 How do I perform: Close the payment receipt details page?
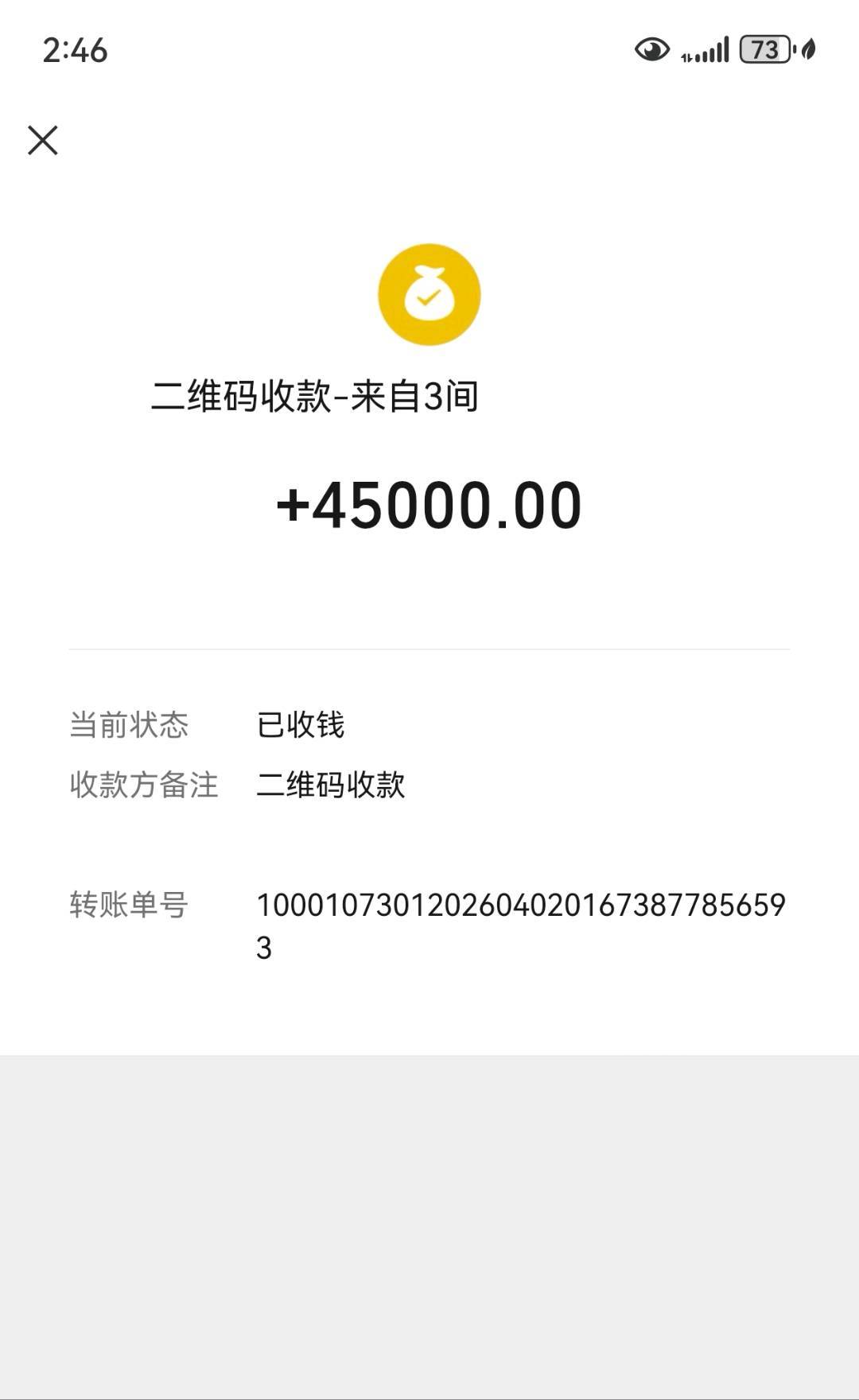43,140
